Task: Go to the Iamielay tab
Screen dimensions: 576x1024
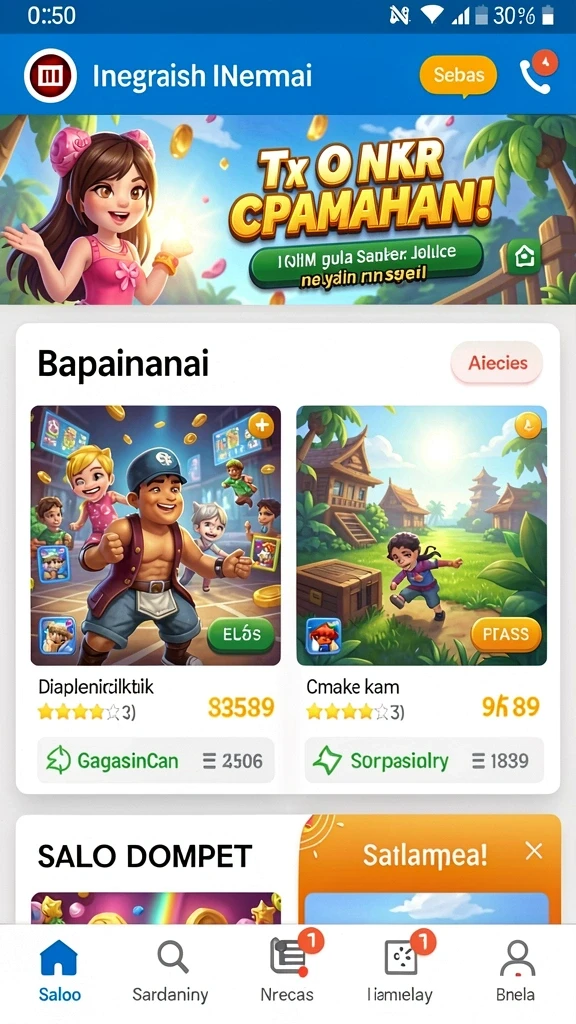Action: [401, 972]
